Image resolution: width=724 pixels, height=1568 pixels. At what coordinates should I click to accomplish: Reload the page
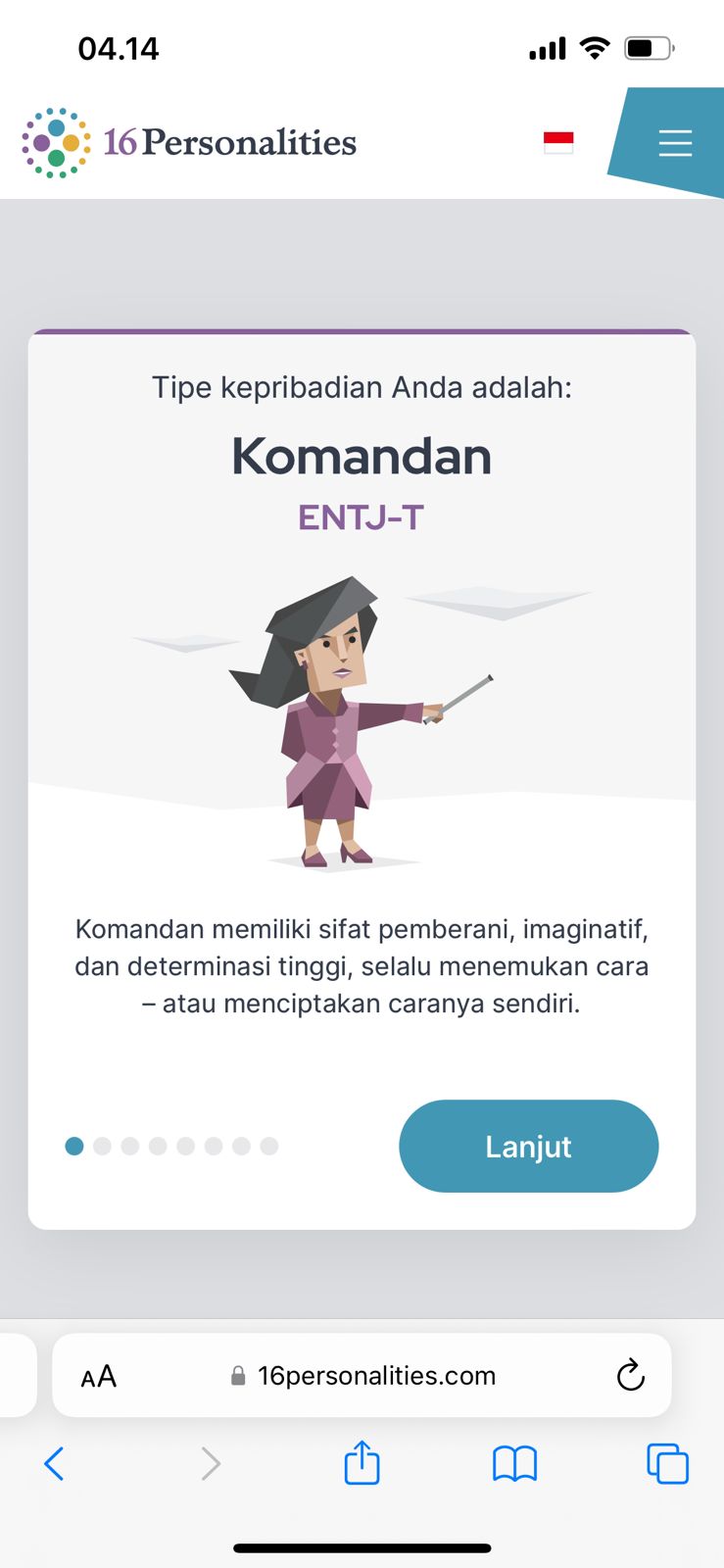pos(630,1376)
